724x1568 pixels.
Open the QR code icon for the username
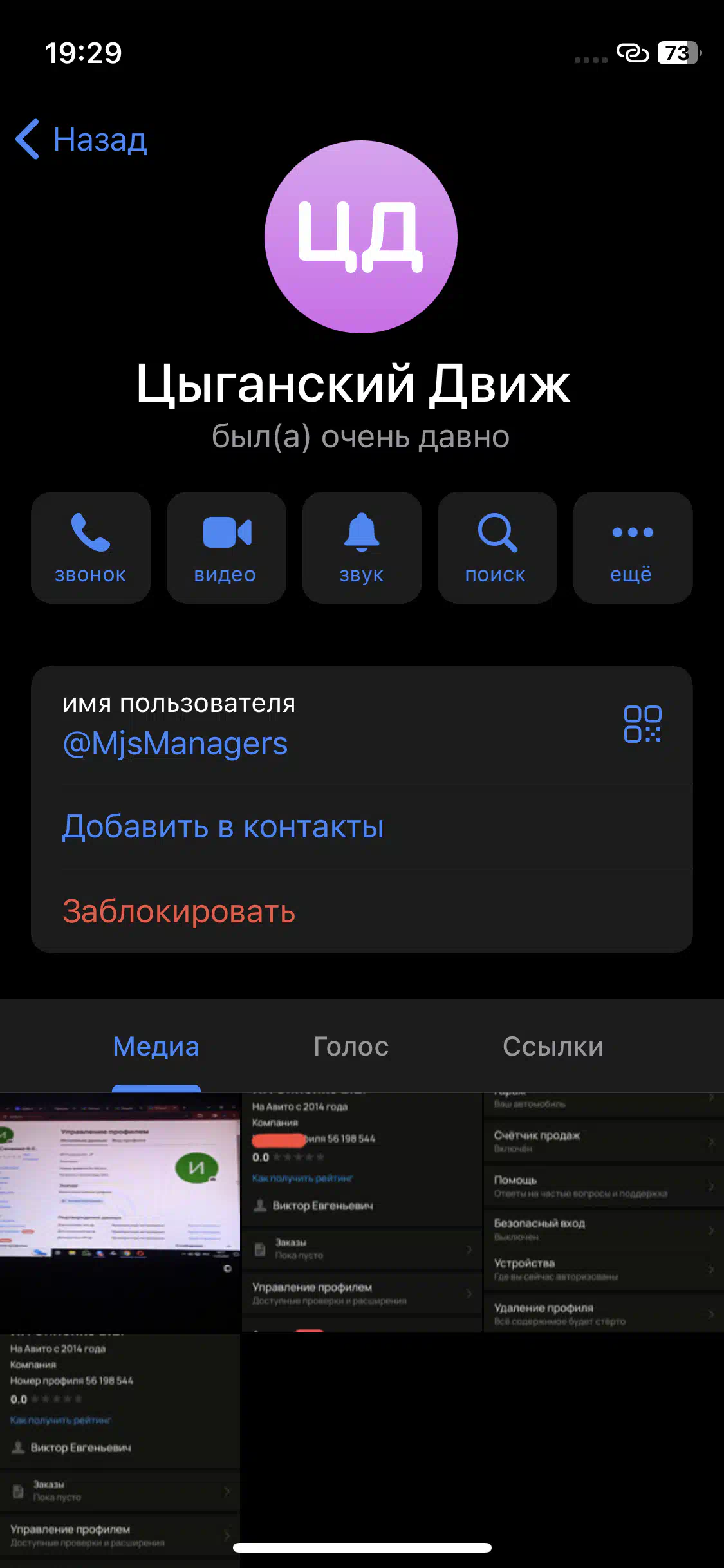[642, 724]
